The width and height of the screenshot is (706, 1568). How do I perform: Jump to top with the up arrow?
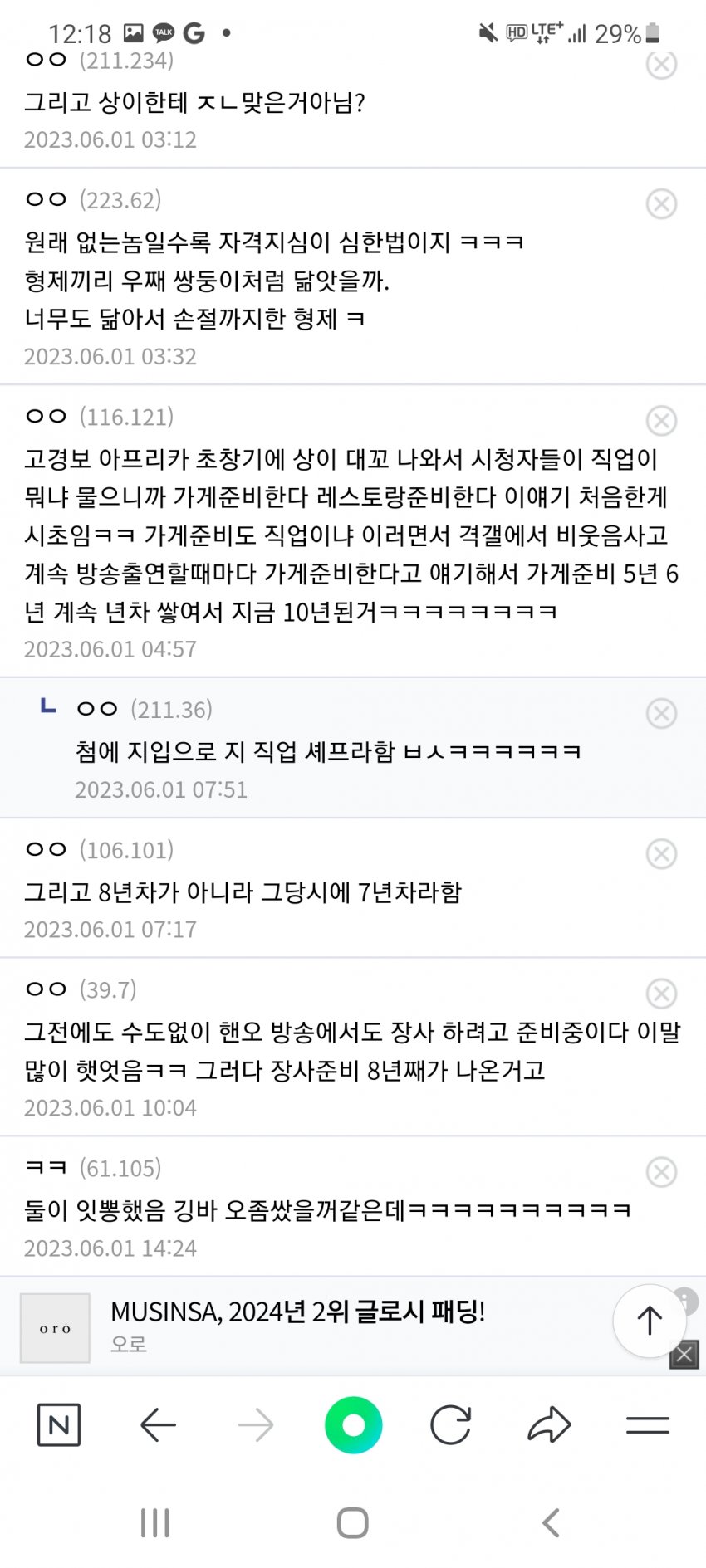click(x=650, y=1321)
